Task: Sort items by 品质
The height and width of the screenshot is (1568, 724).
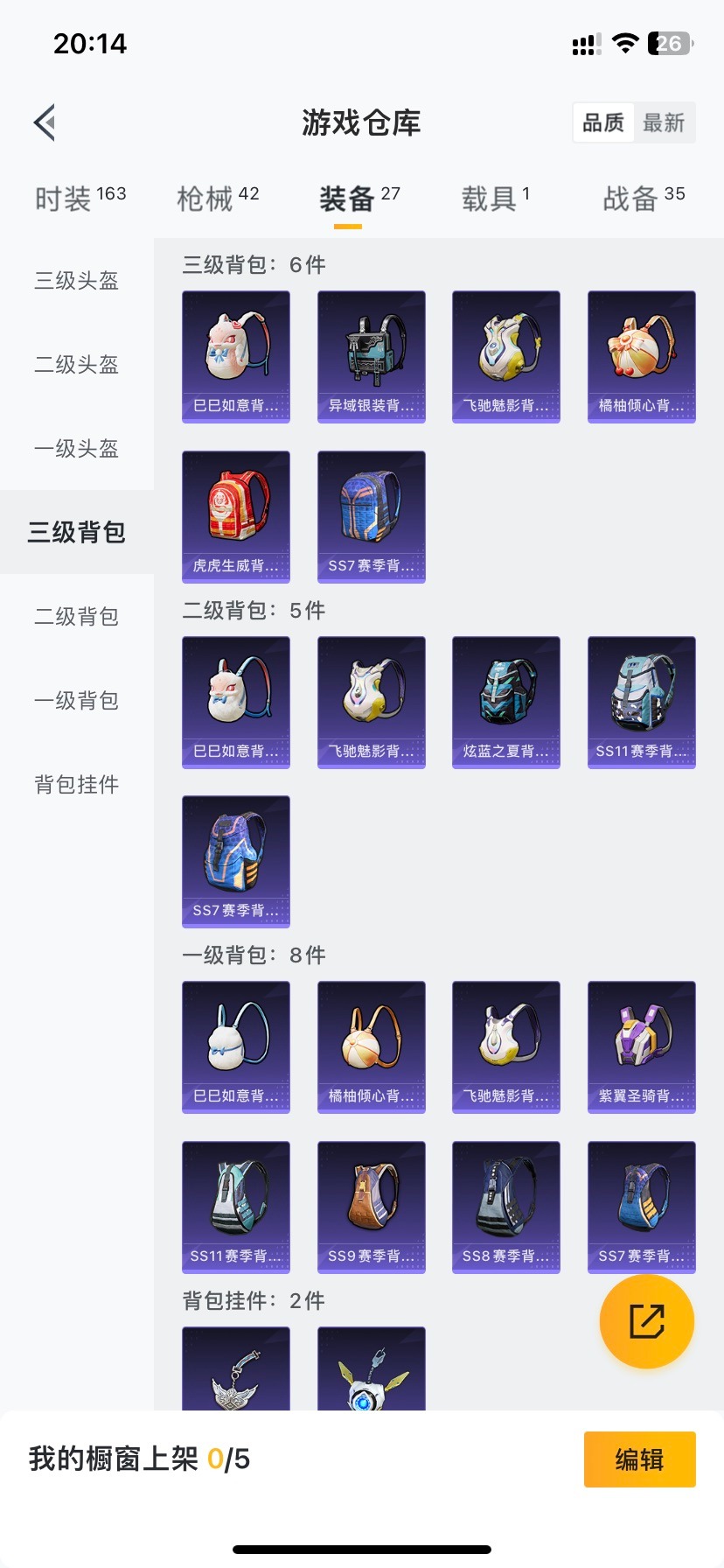Action: [x=603, y=122]
